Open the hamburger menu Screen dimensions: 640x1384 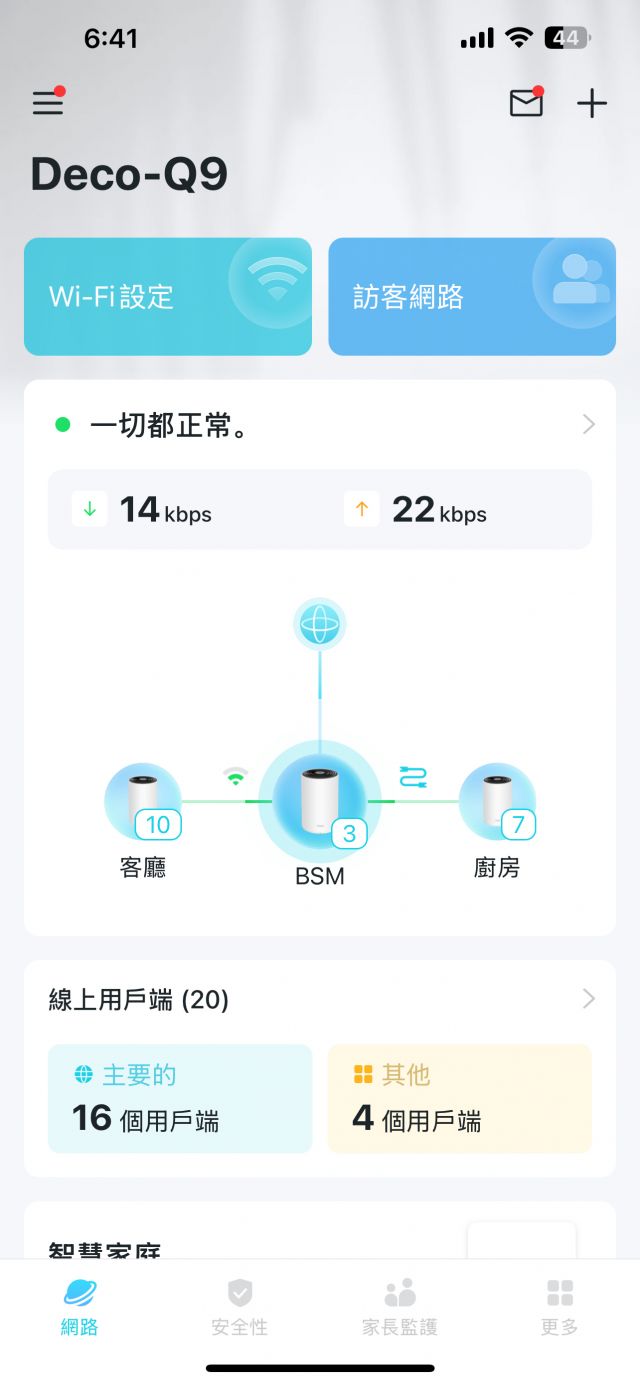click(x=48, y=103)
